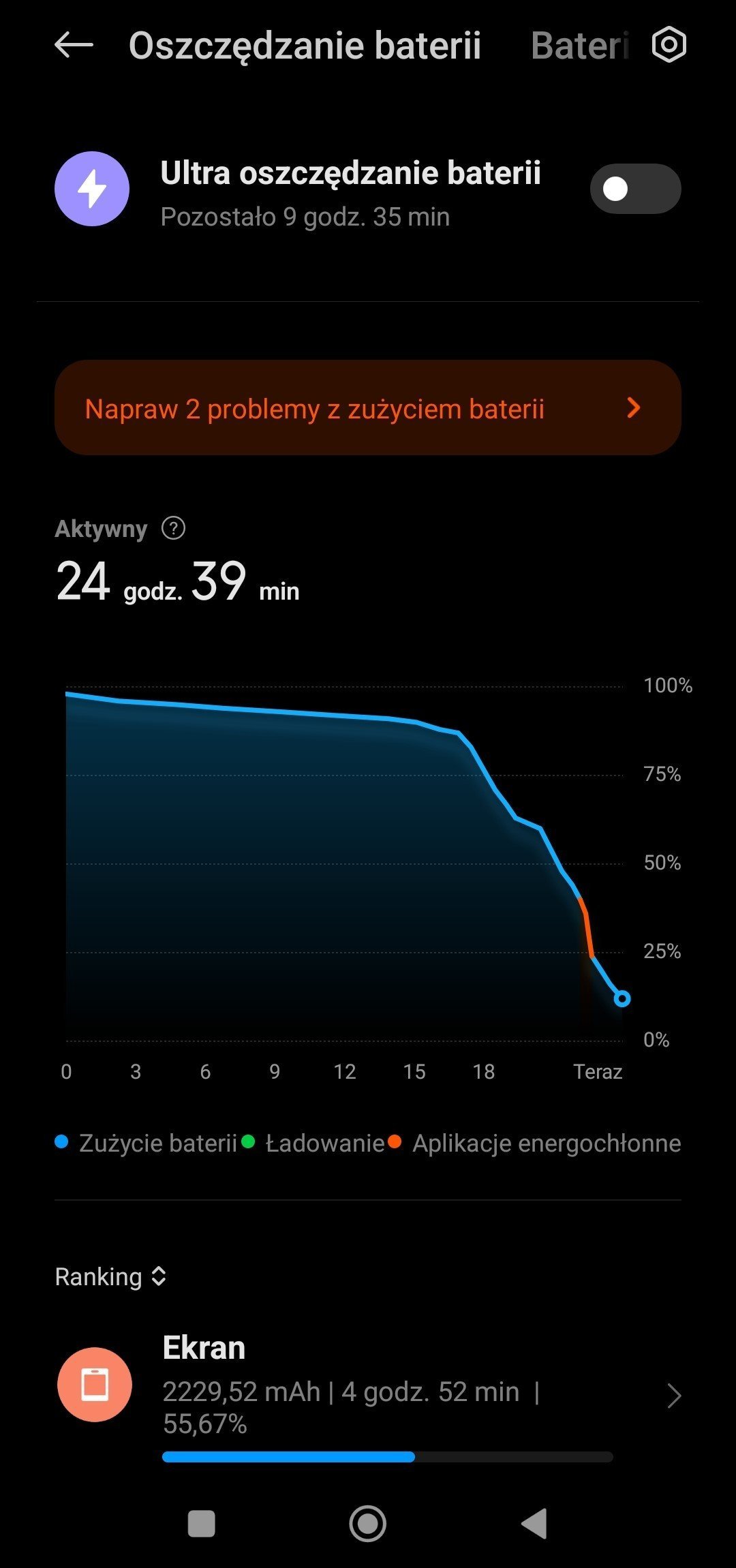The width and height of the screenshot is (736, 1568).
Task: Tap the system home button
Action: coord(368,1523)
